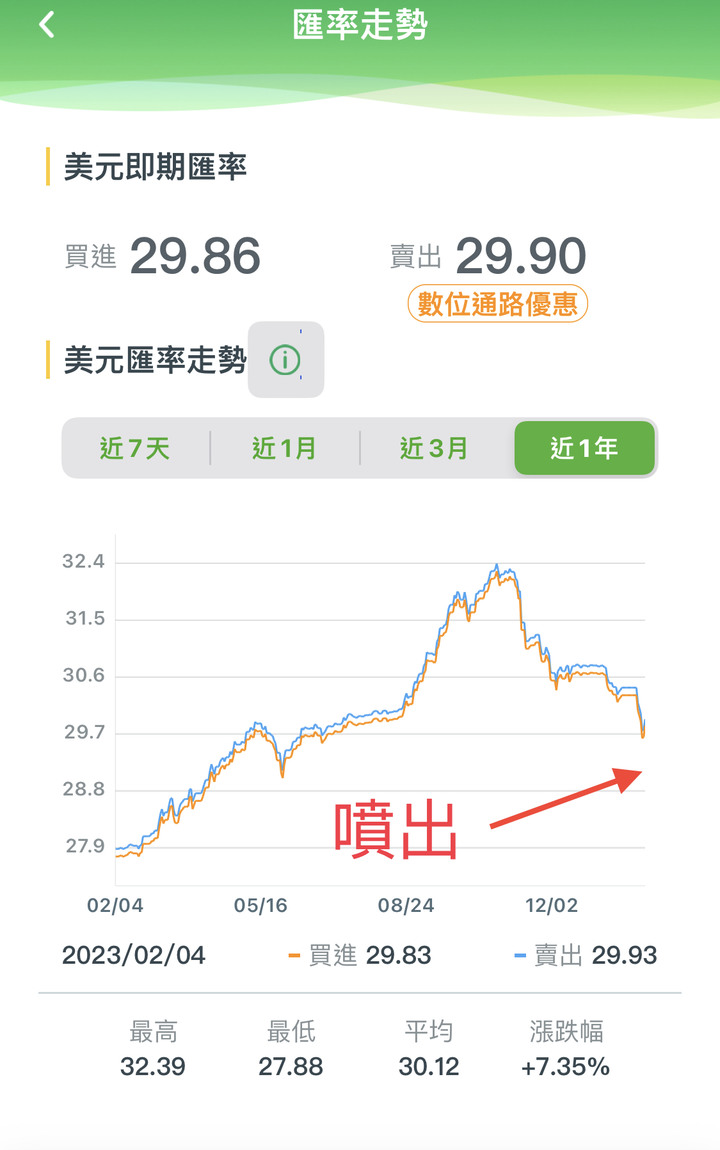The image size is (720, 1150).
Task: Go back from the 匯率走勢 page
Action: 47,25
